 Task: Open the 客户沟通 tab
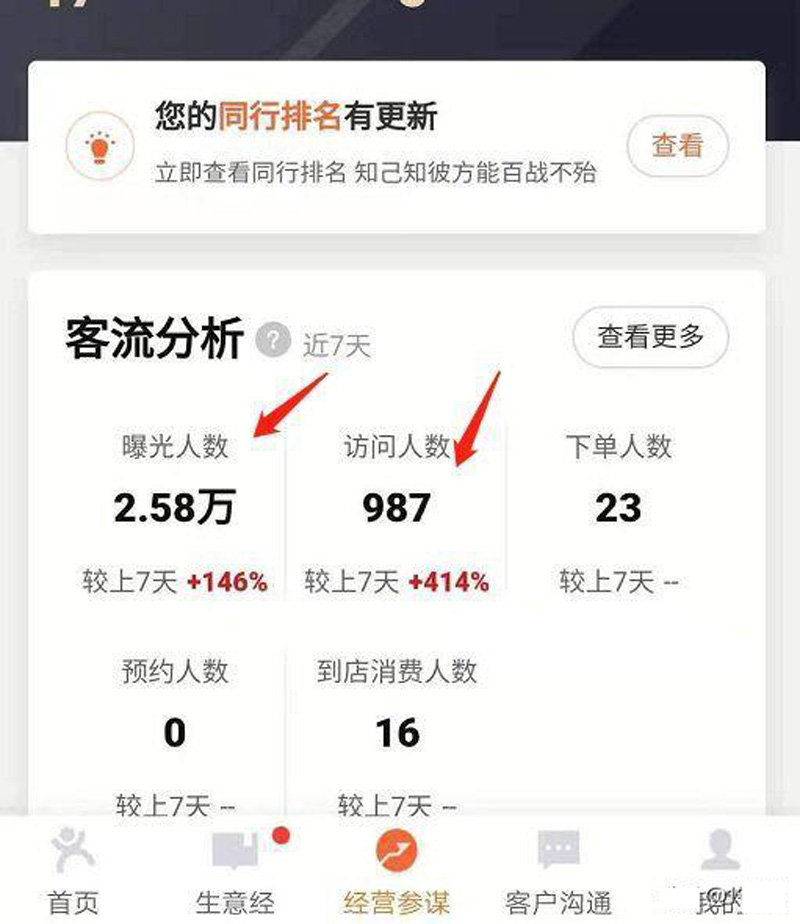[x=558, y=872]
